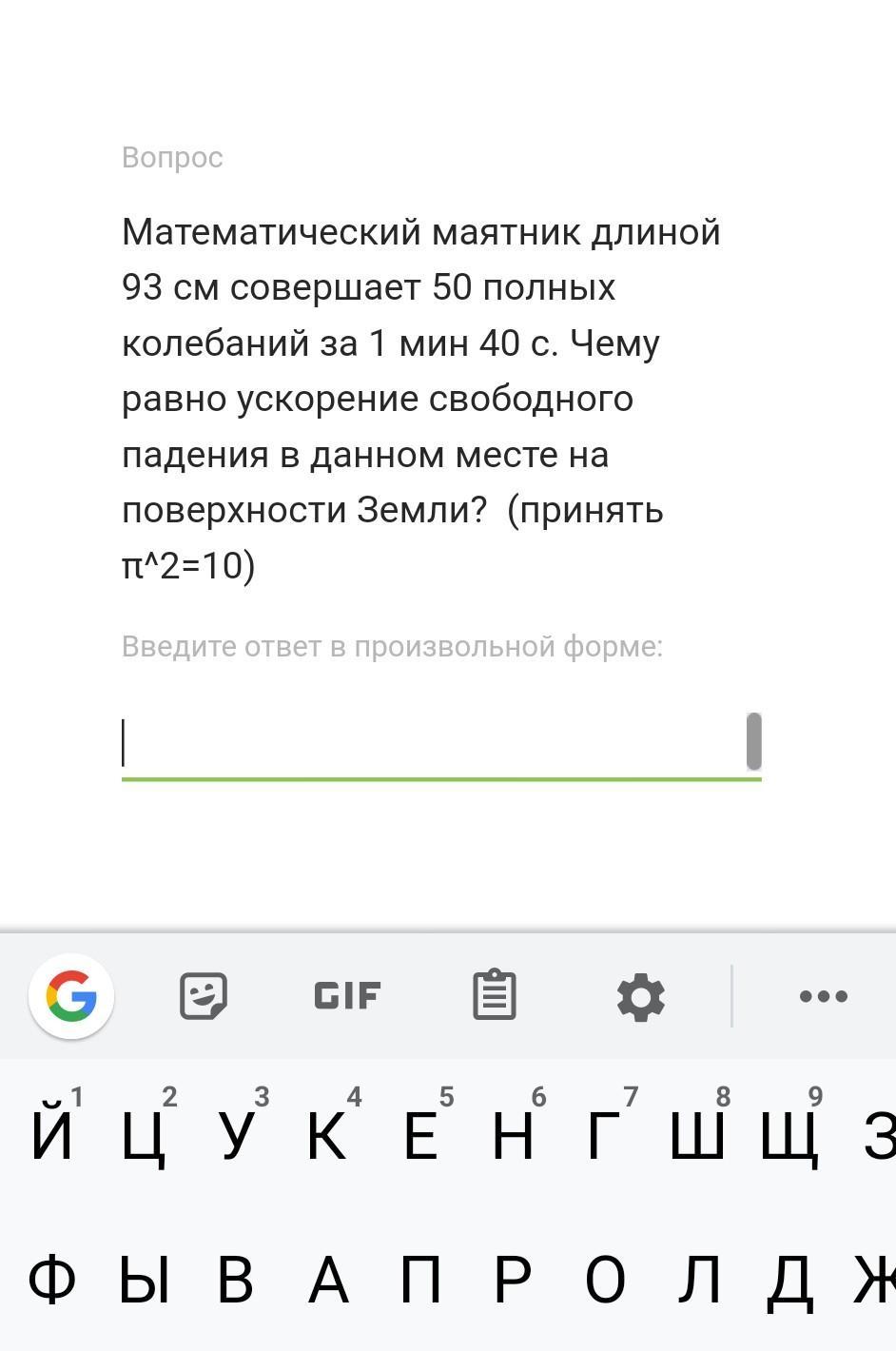
Task: Tap the А key on the keyboard
Action: (328, 1280)
